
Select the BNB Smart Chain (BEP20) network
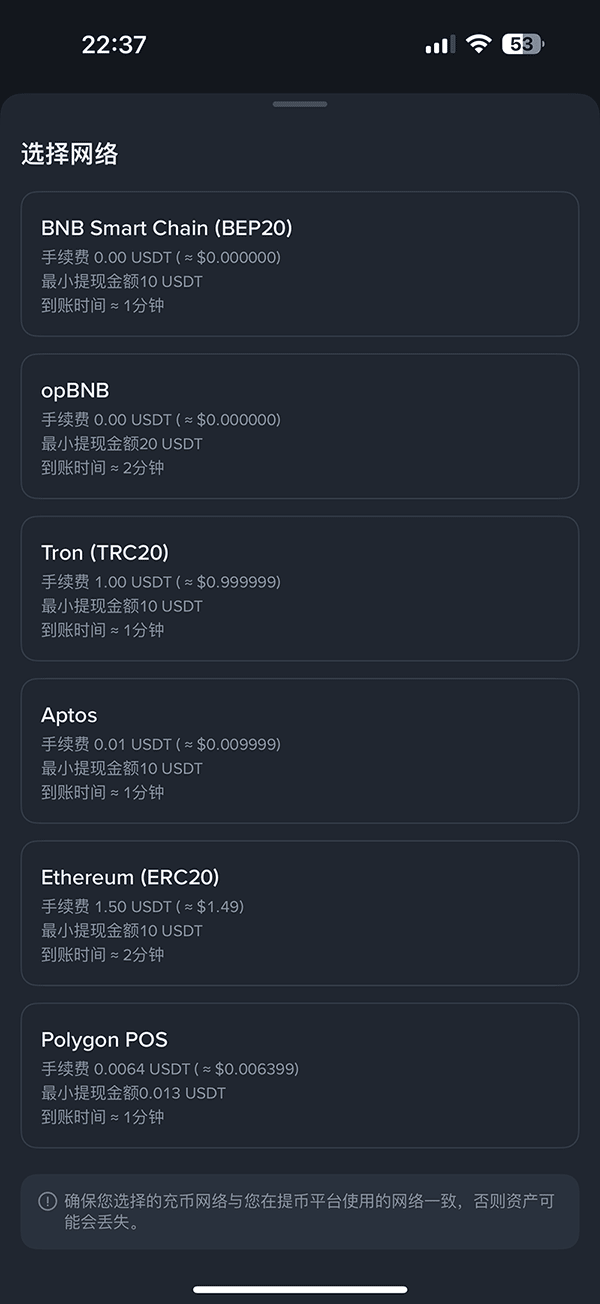(300, 264)
